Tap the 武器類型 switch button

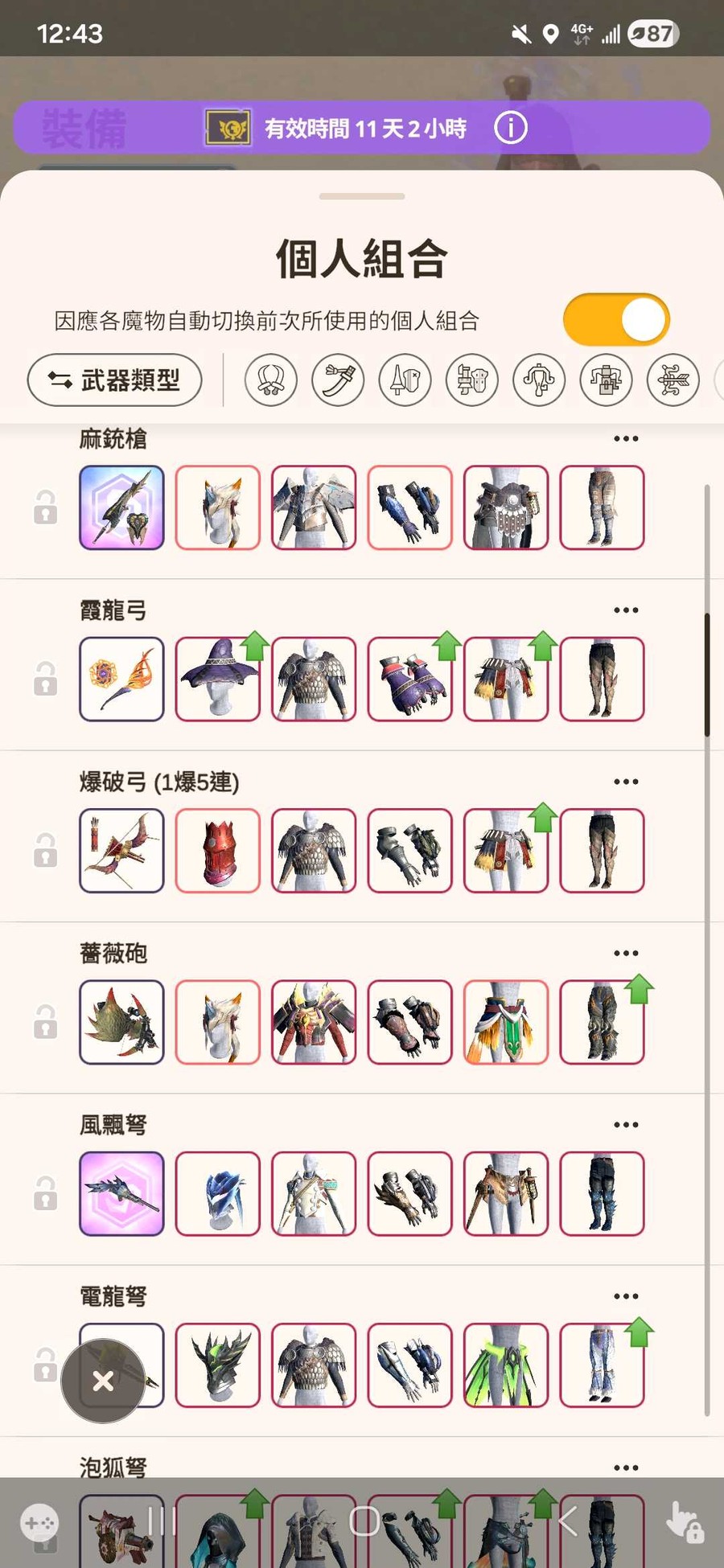point(114,380)
